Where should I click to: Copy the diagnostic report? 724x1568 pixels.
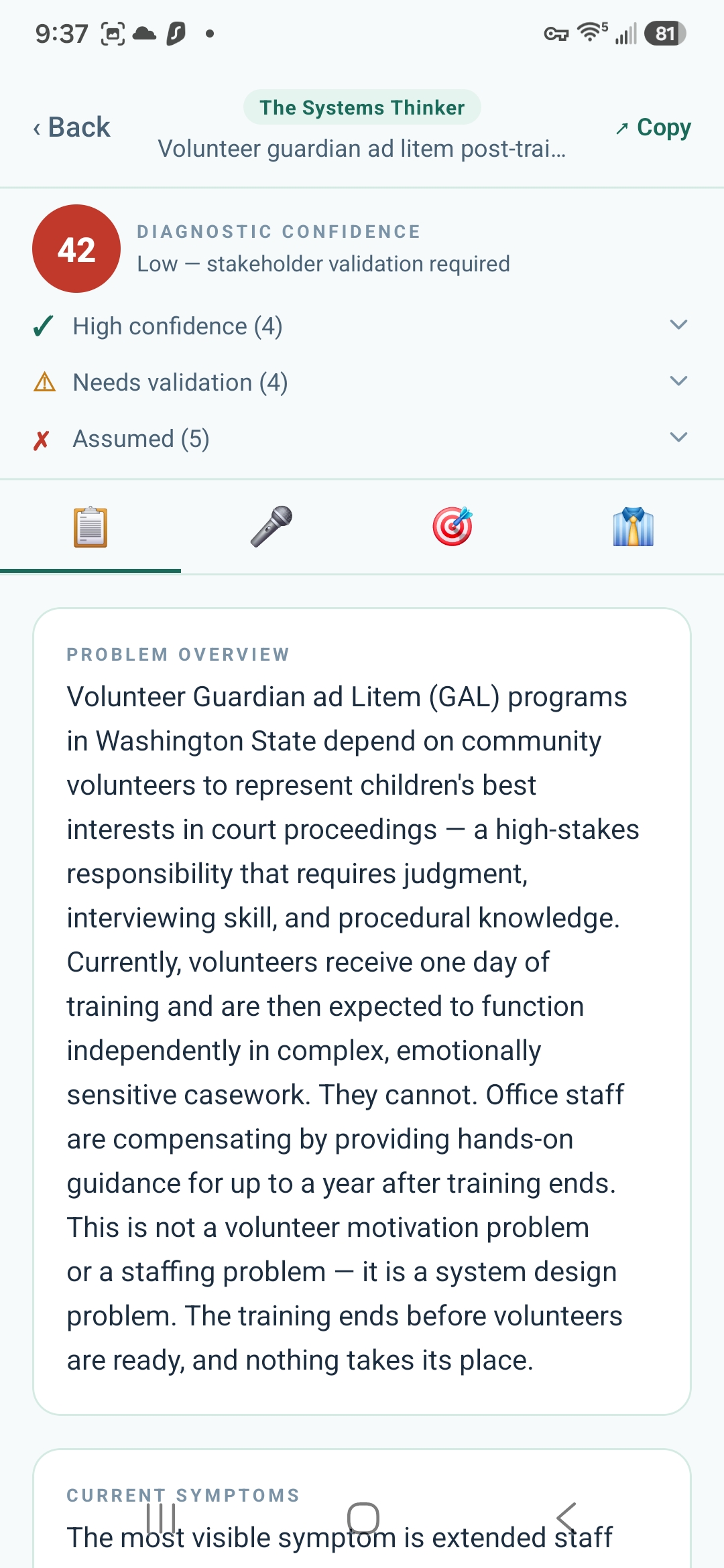(x=653, y=127)
